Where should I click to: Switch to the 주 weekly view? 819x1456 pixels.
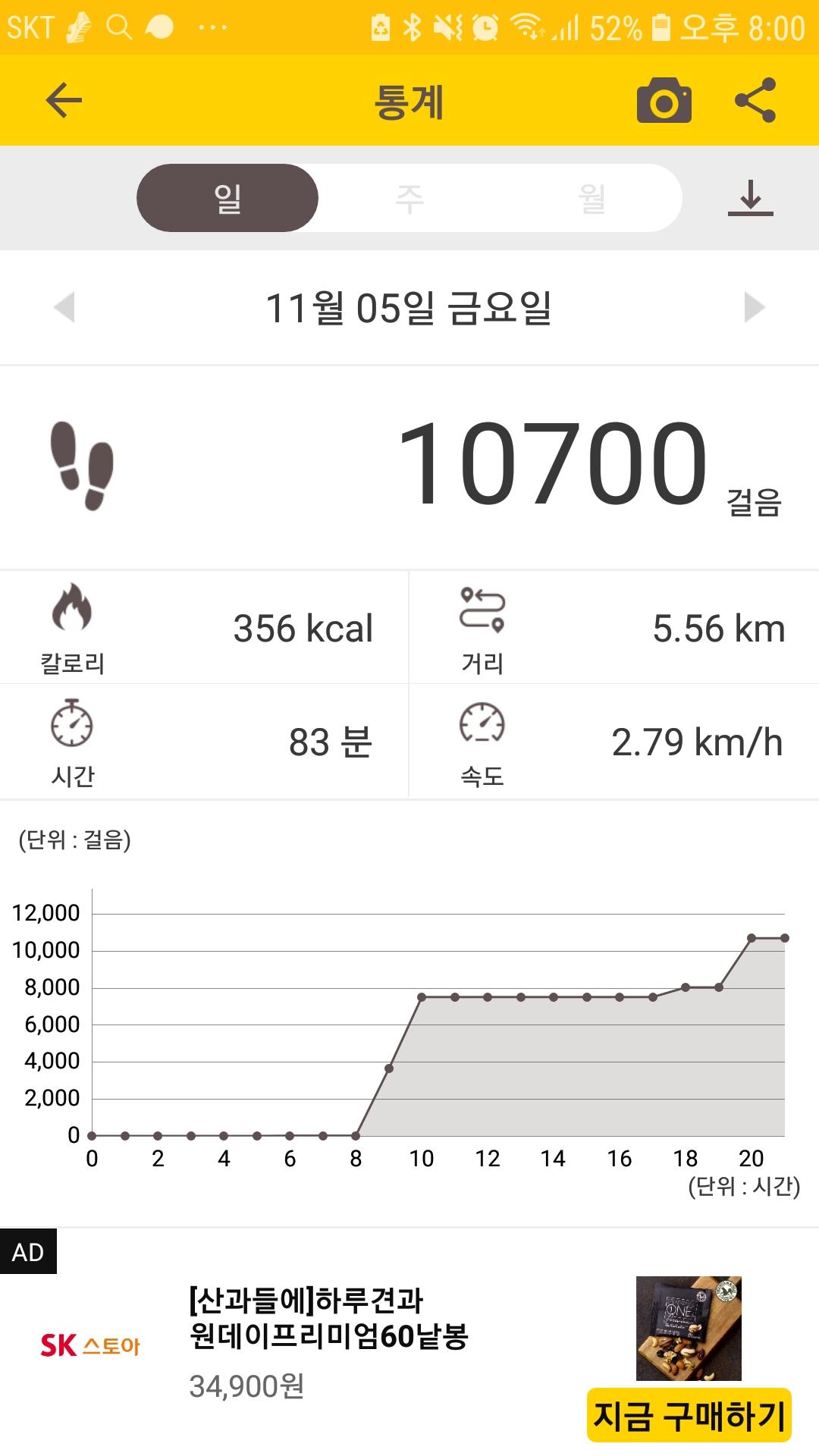coord(409,199)
